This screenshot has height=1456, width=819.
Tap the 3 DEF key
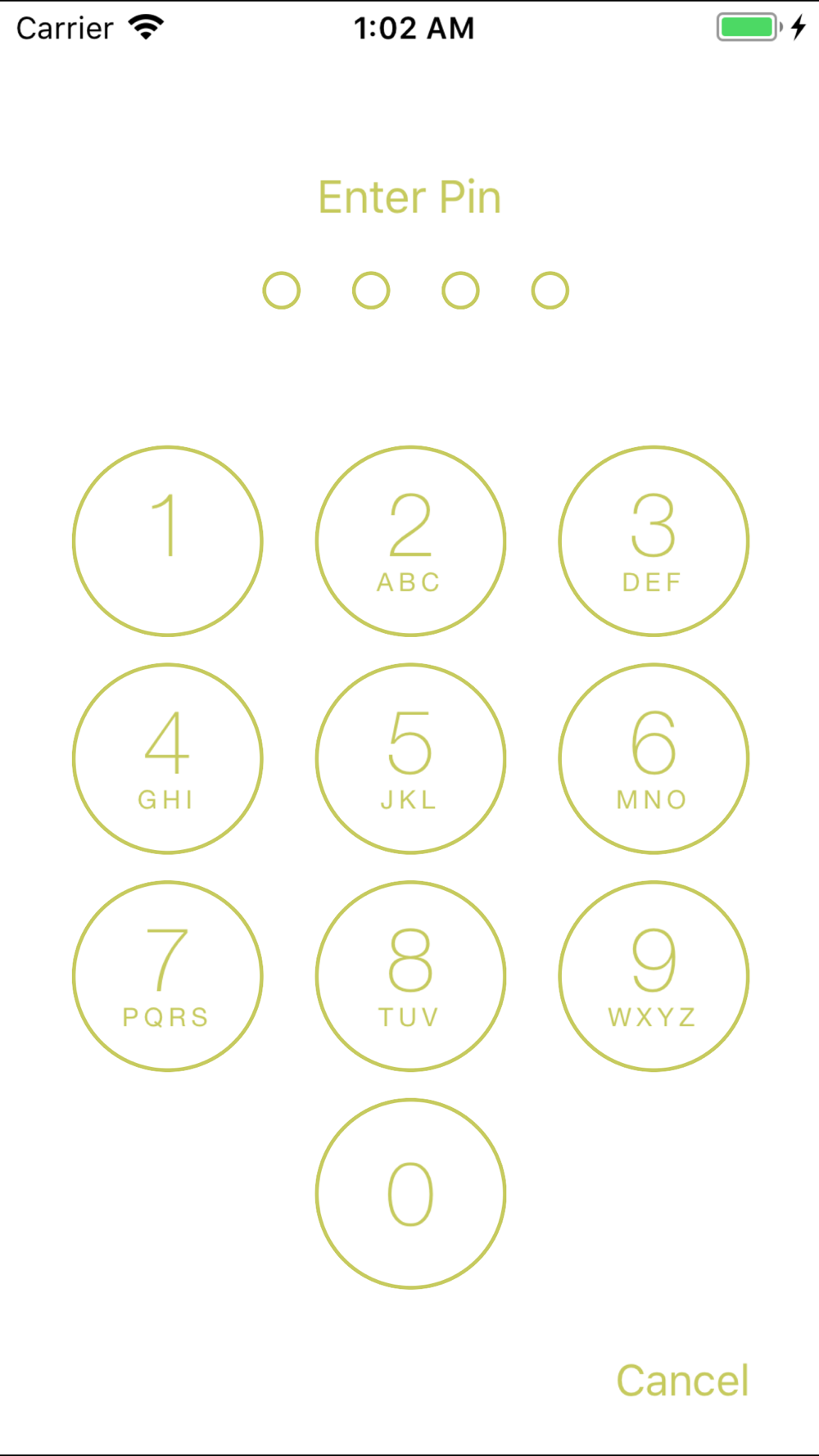tap(654, 541)
